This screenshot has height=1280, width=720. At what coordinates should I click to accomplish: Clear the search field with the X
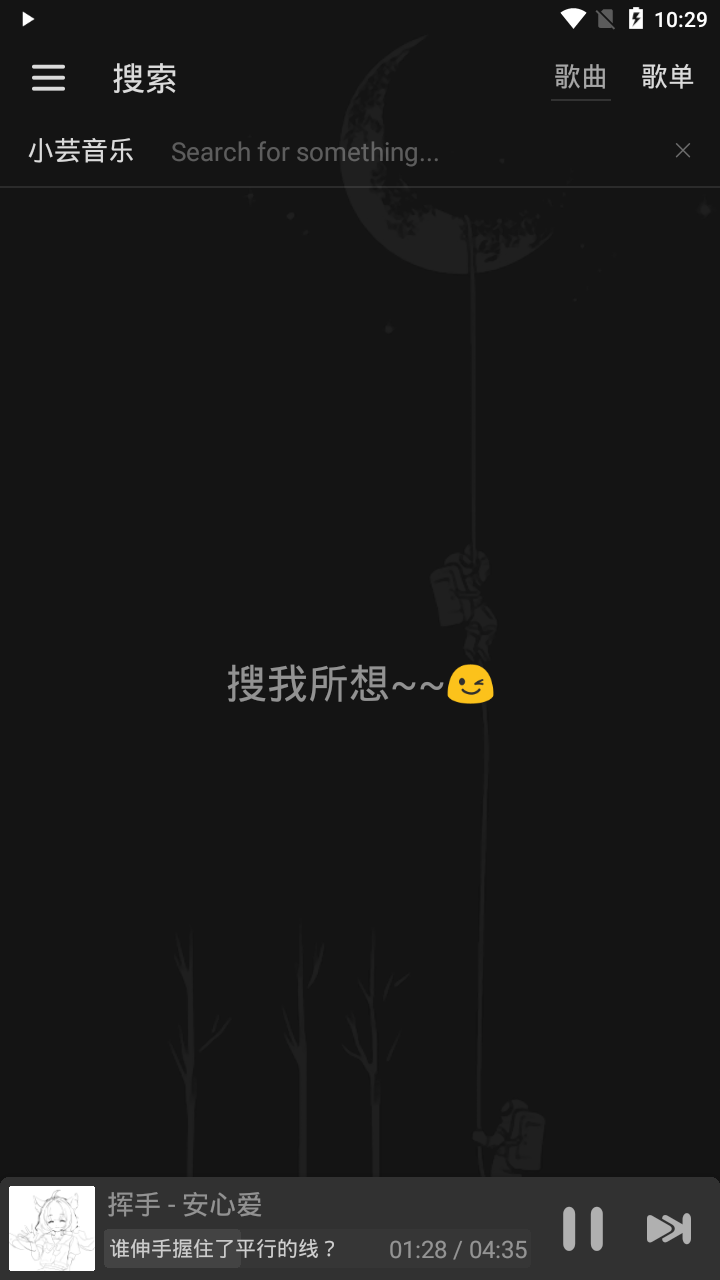pyautogui.click(x=683, y=151)
